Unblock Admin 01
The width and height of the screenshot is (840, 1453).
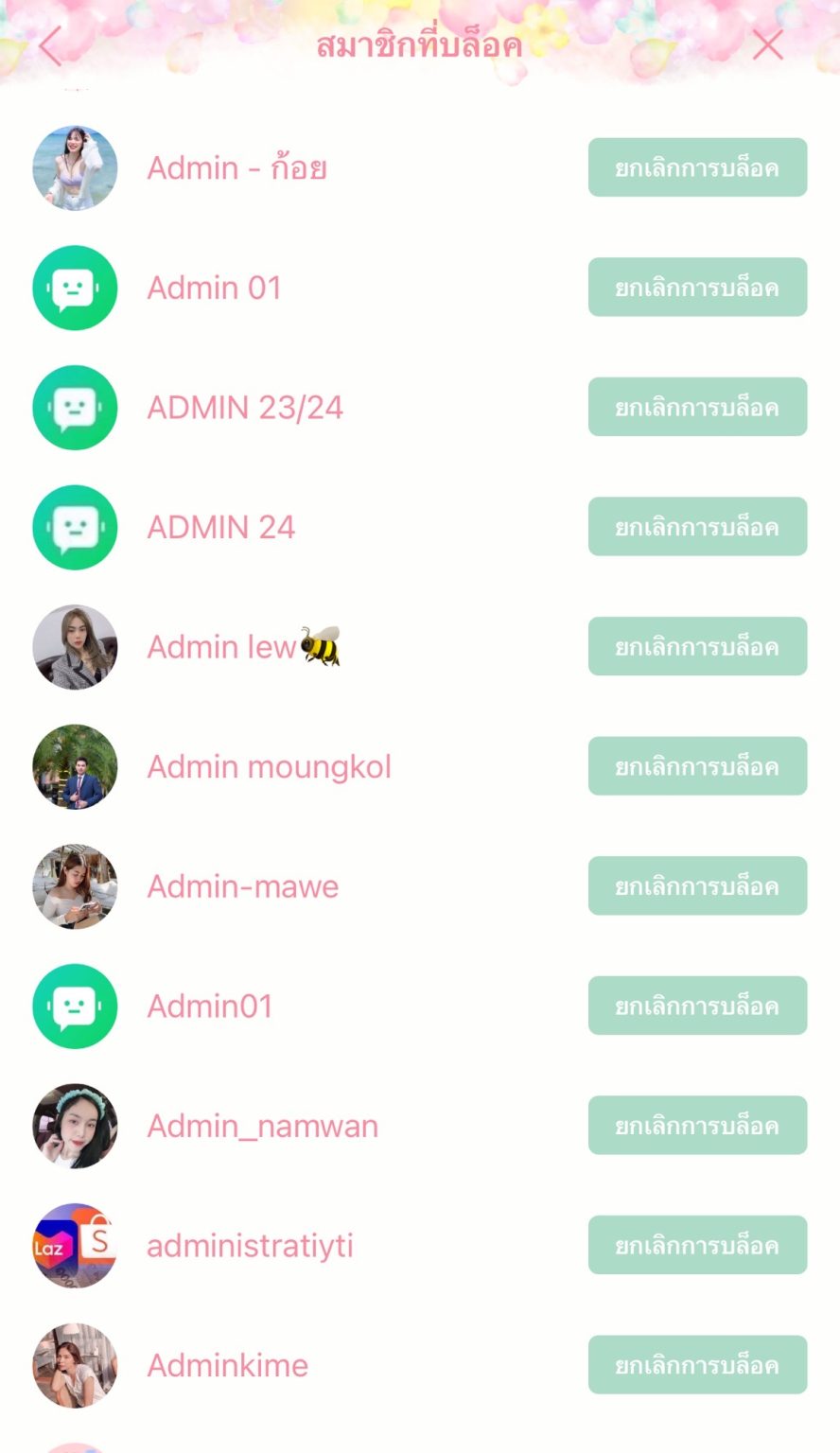[697, 288]
